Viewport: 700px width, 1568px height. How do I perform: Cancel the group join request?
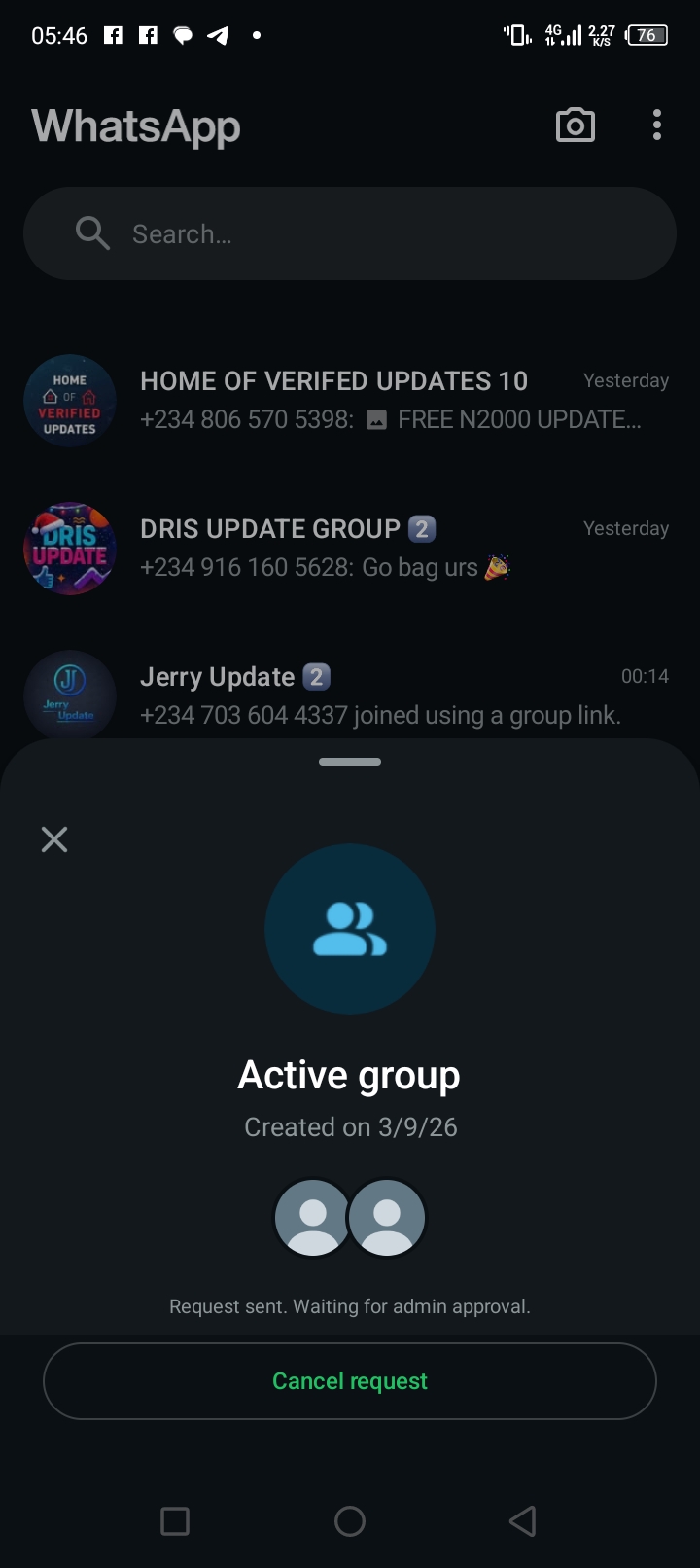(x=350, y=1381)
